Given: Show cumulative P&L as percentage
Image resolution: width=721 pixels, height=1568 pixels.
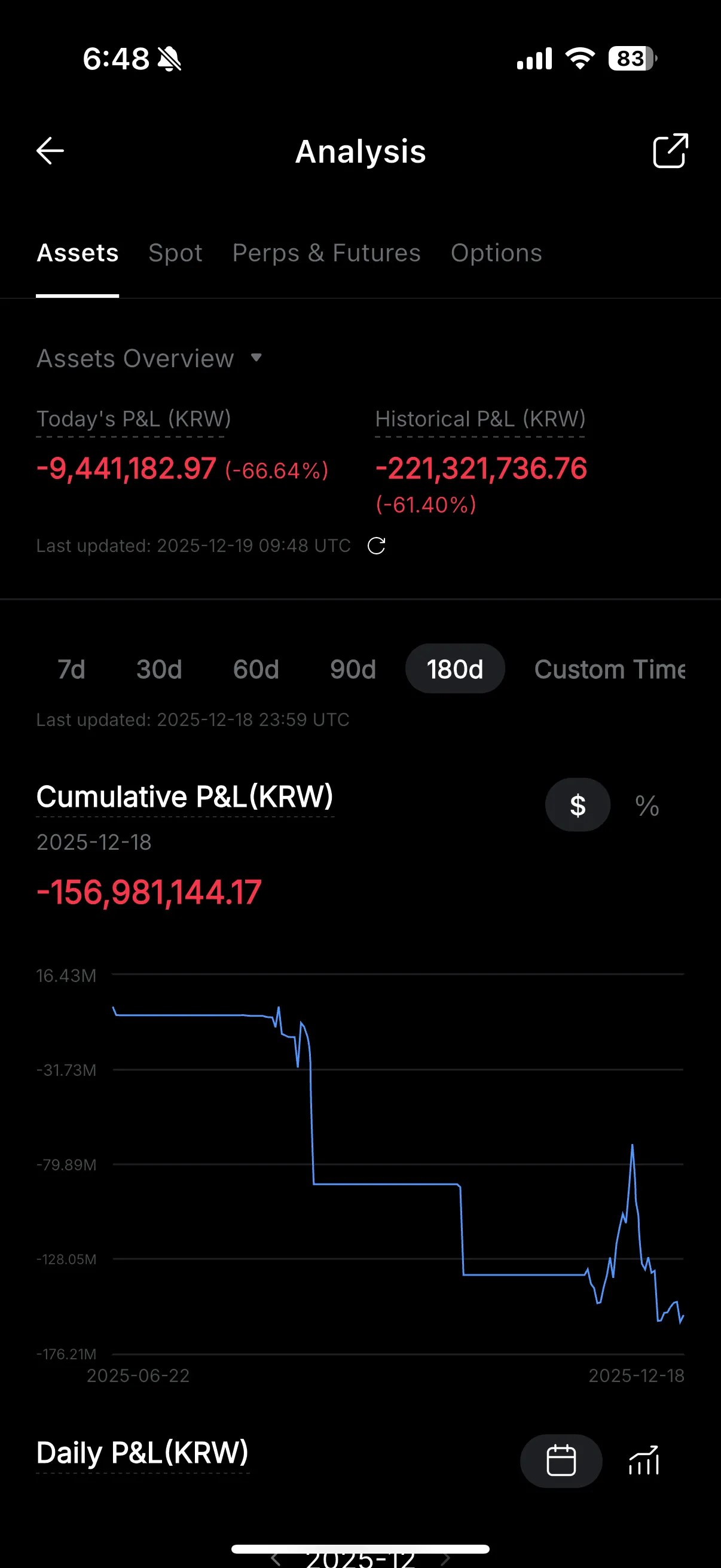Looking at the screenshot, I should tap(647, 805).
